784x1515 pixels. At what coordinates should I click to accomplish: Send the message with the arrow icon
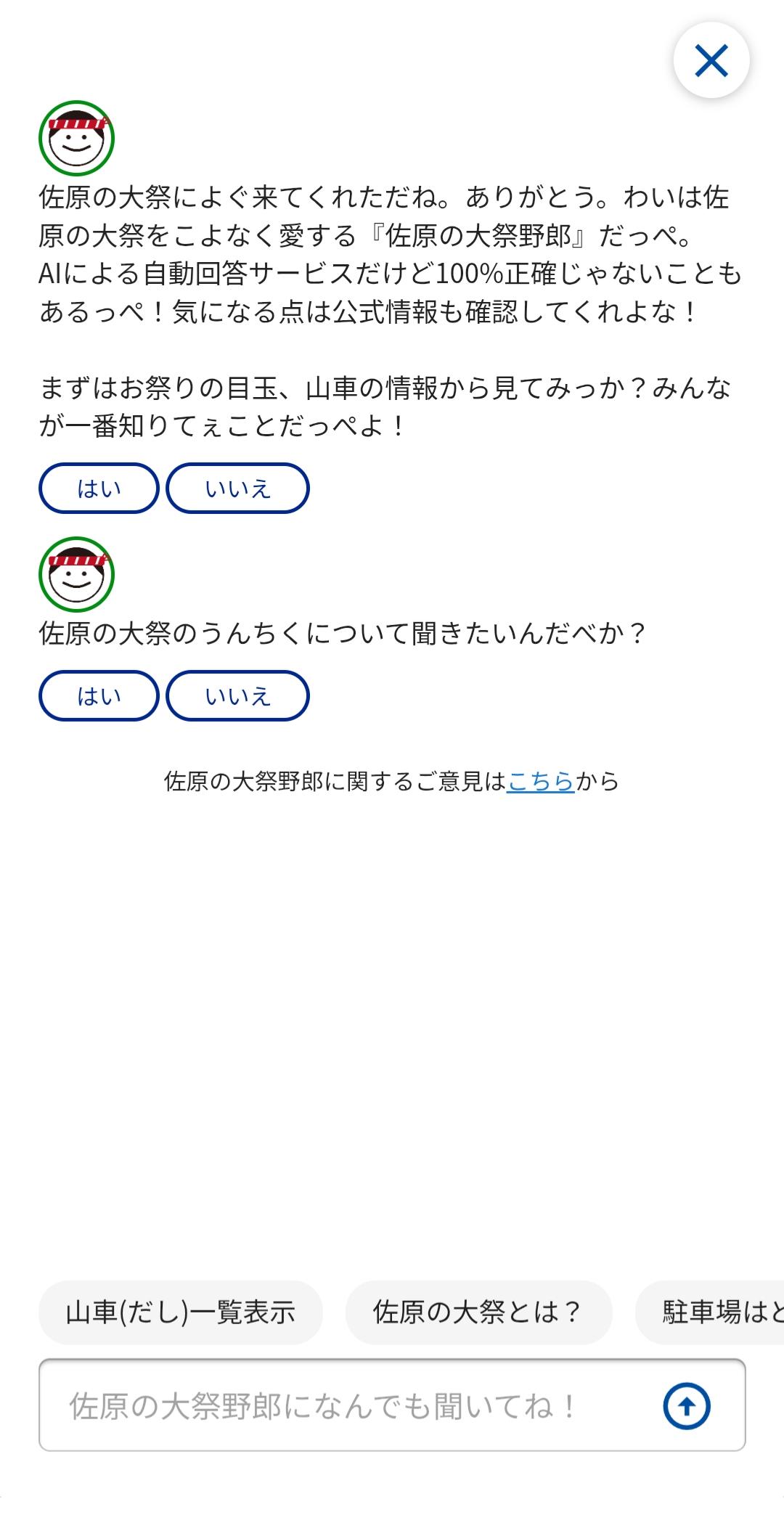click(686, 1406)
